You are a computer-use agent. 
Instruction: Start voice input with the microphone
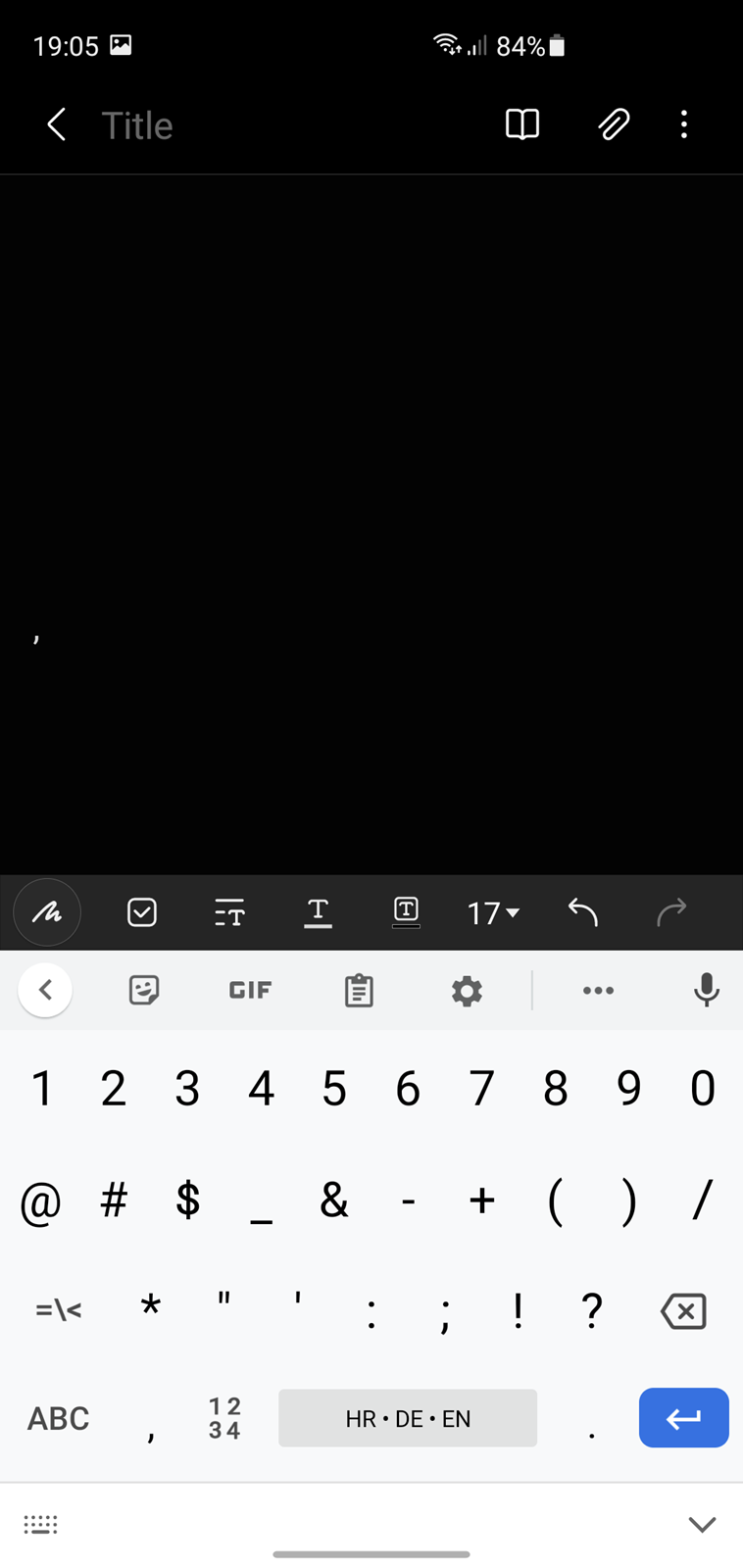[x=706, y=991]
